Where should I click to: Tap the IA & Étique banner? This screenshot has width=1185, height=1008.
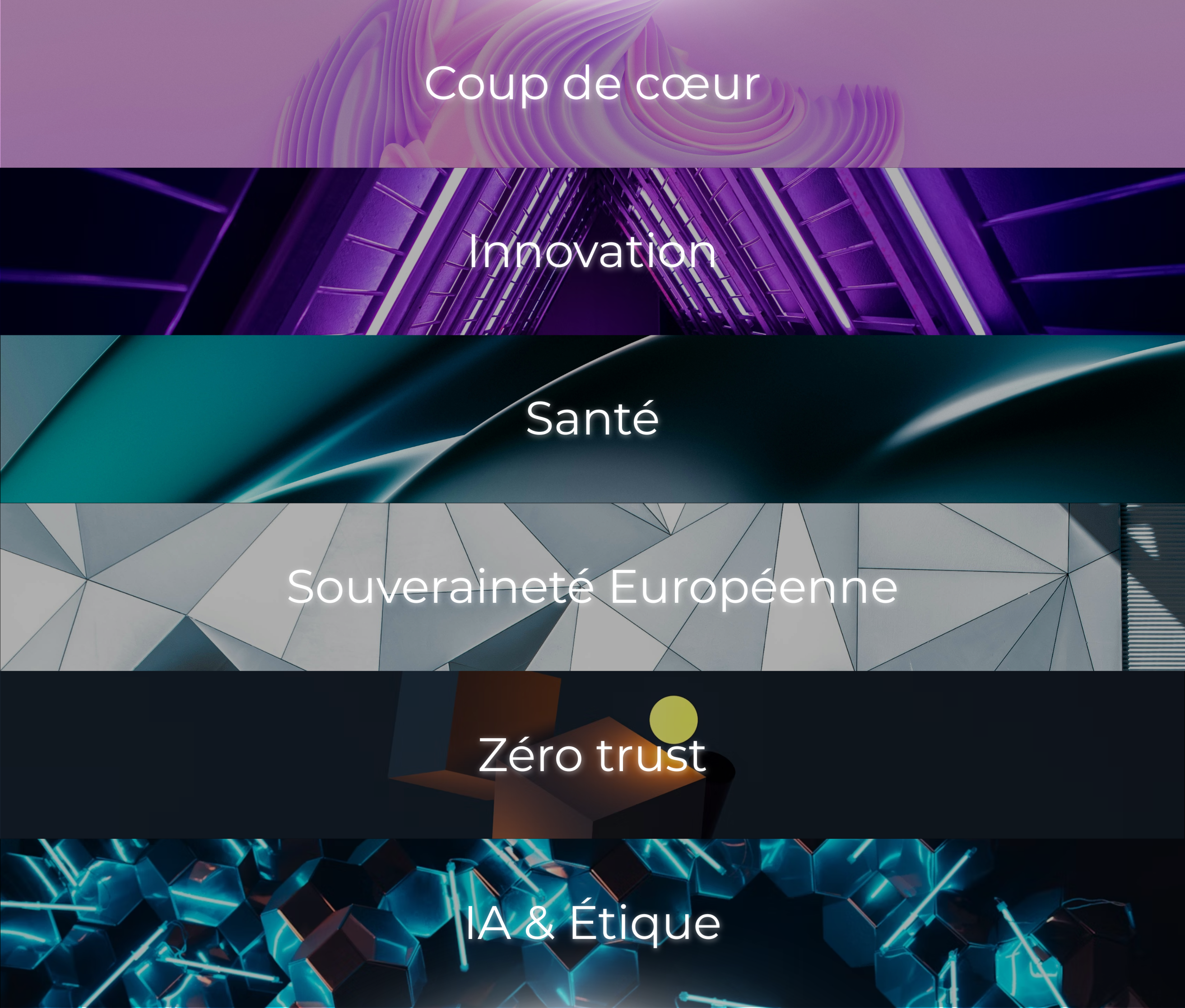pos(592,922)
